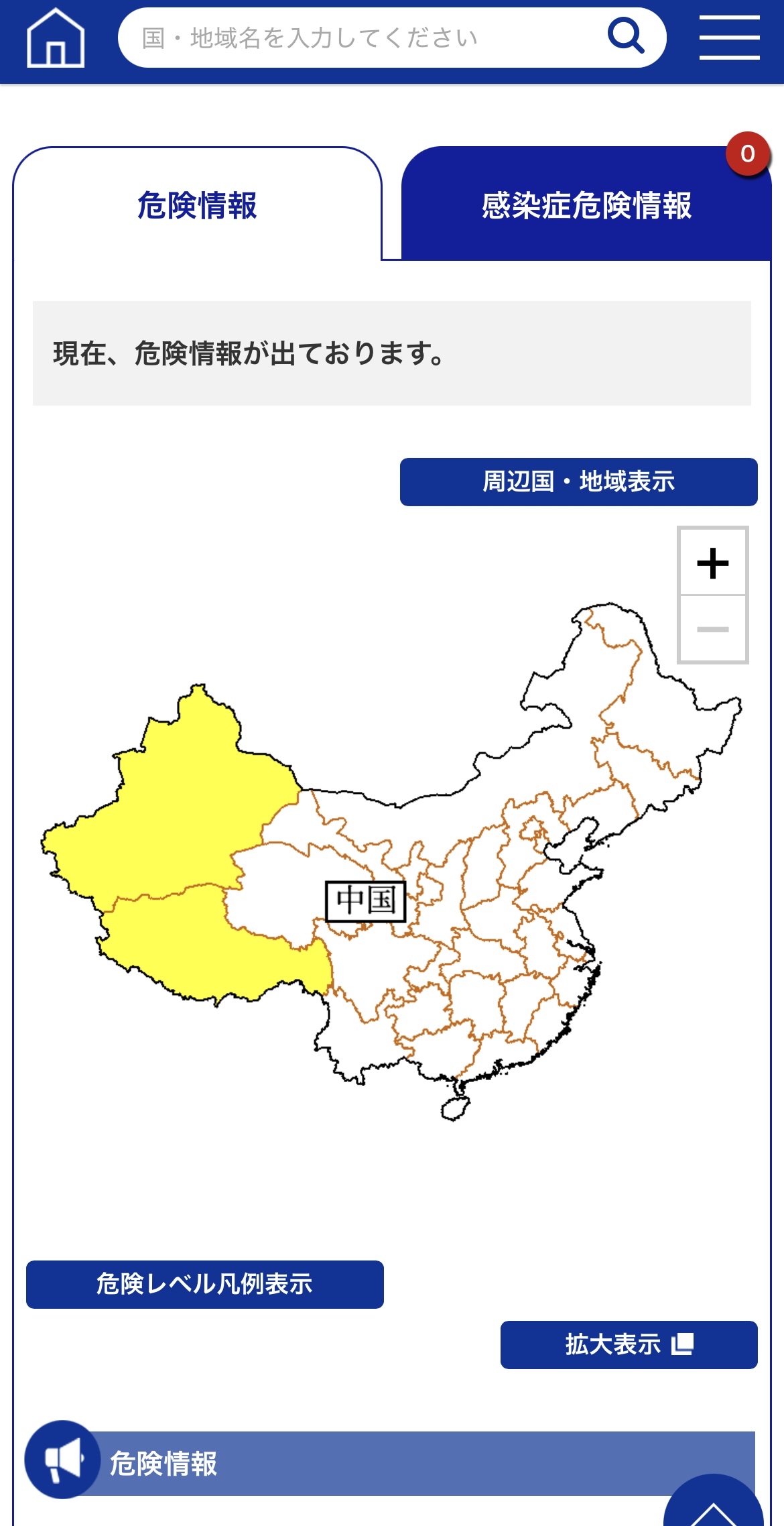Open the hamburger menu
Viewport: 784px width, 1526px height.
[729, 38]
